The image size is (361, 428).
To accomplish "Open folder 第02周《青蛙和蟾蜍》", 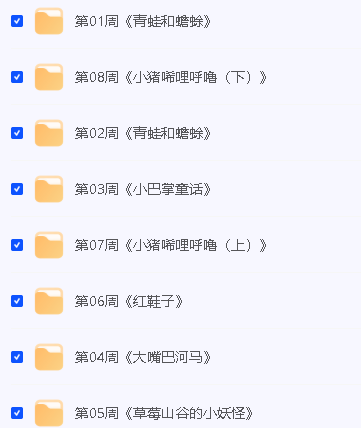I will pos(143,134).
